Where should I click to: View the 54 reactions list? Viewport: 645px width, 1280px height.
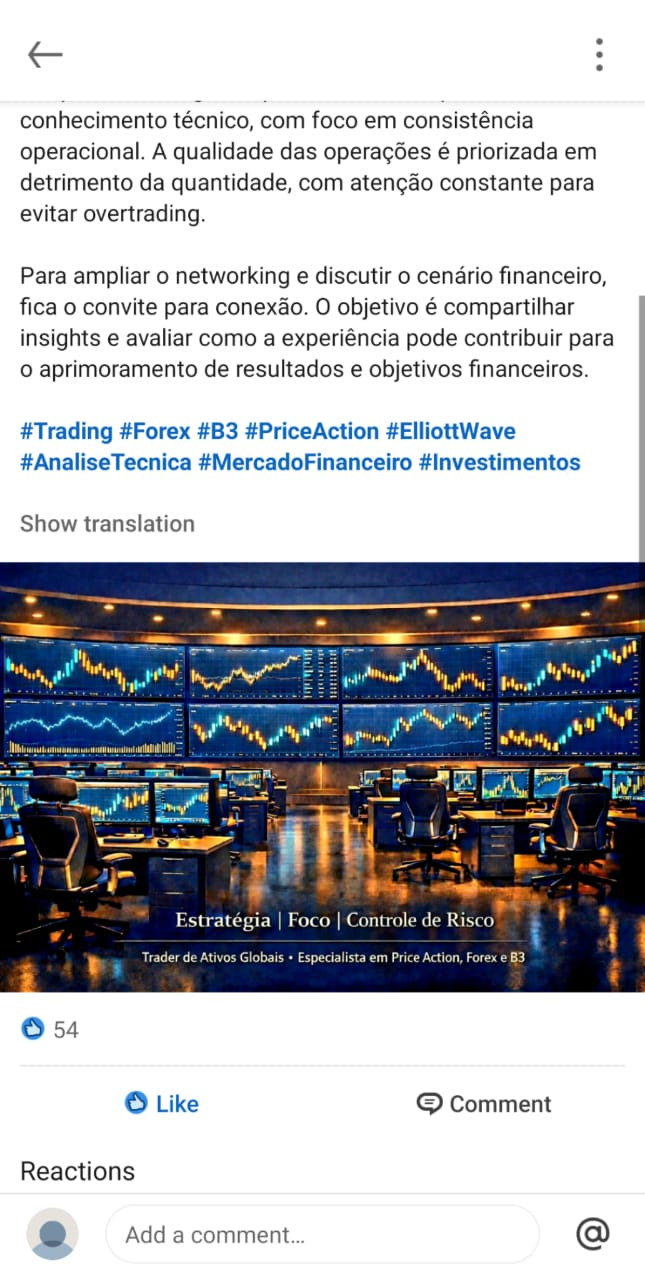pos(50,1029)
